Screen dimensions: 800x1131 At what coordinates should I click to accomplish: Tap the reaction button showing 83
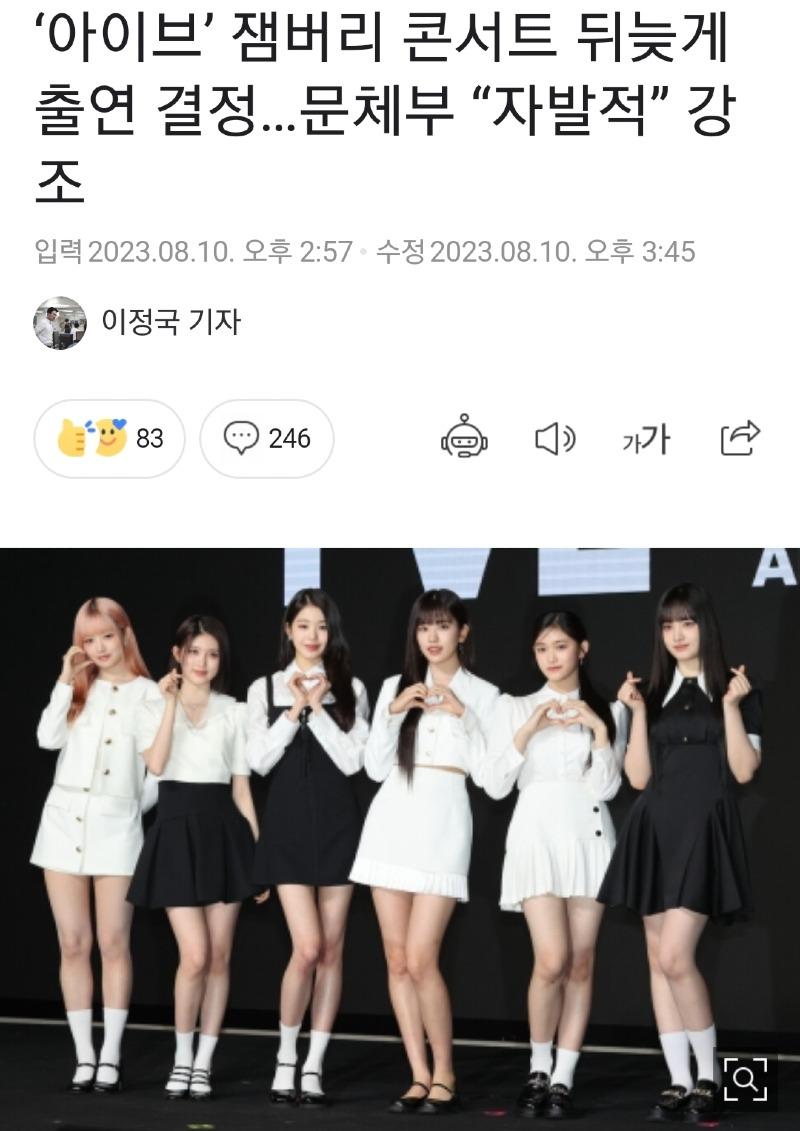(x=109, y=438)
